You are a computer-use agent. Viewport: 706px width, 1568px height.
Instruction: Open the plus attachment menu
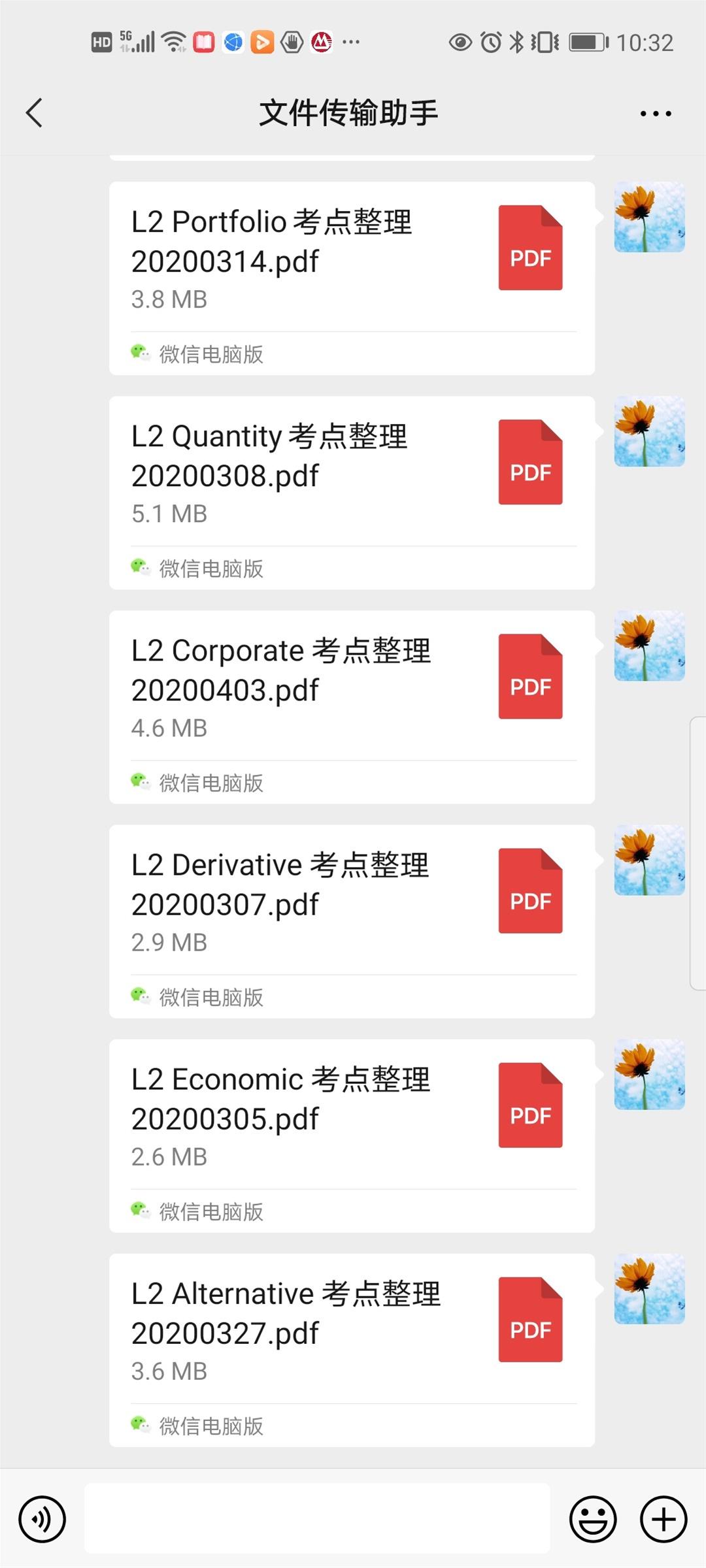point(664,1519)
